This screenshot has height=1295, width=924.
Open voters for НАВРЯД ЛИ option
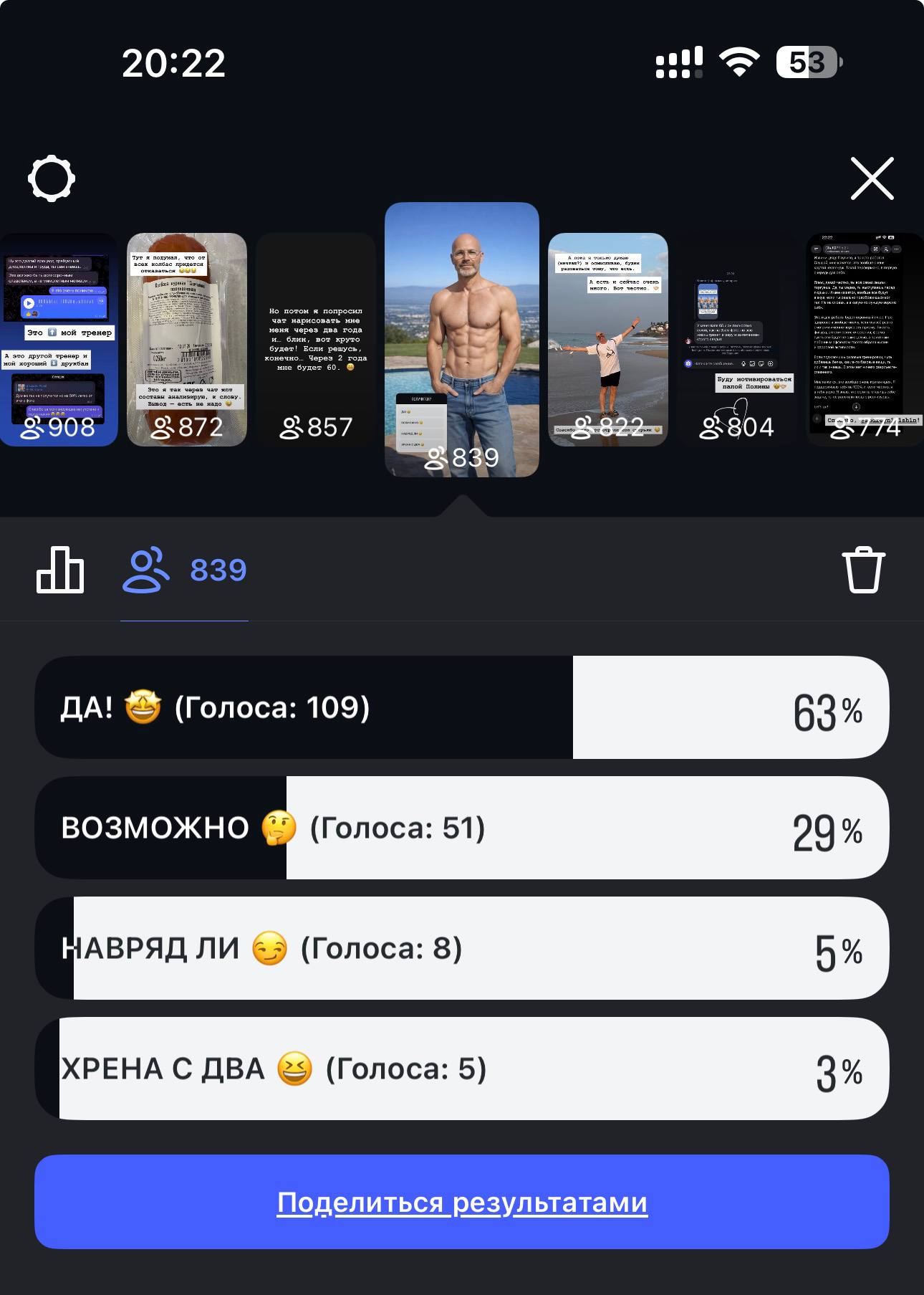pos(462,948)
